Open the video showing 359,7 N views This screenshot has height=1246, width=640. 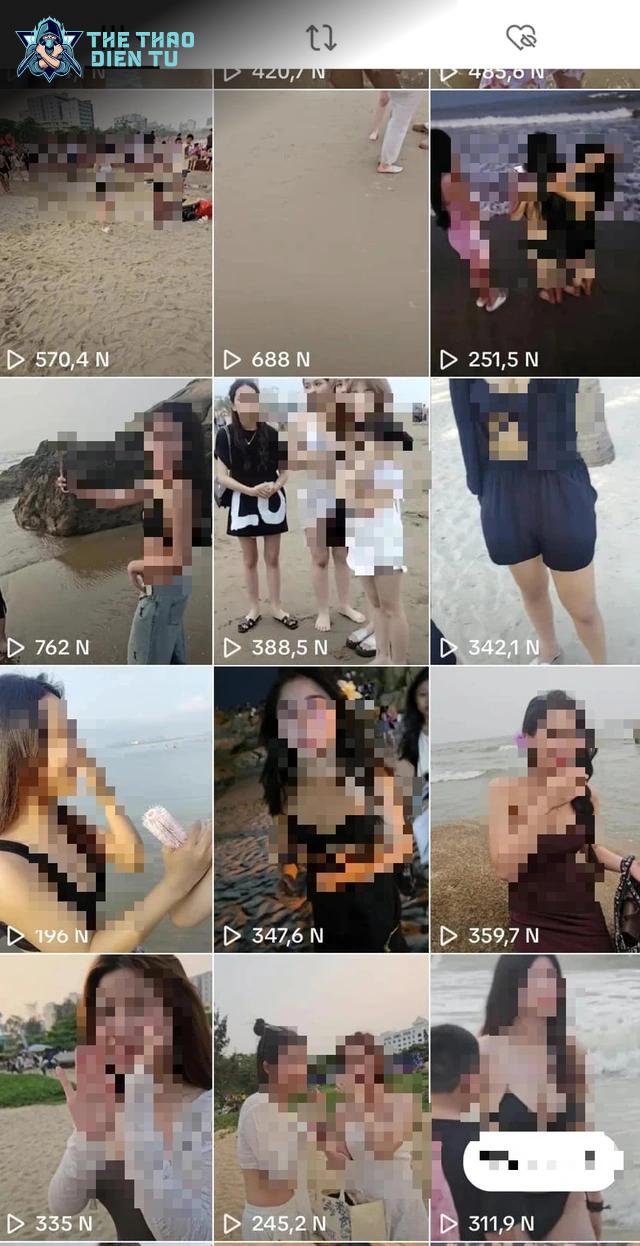535,808
